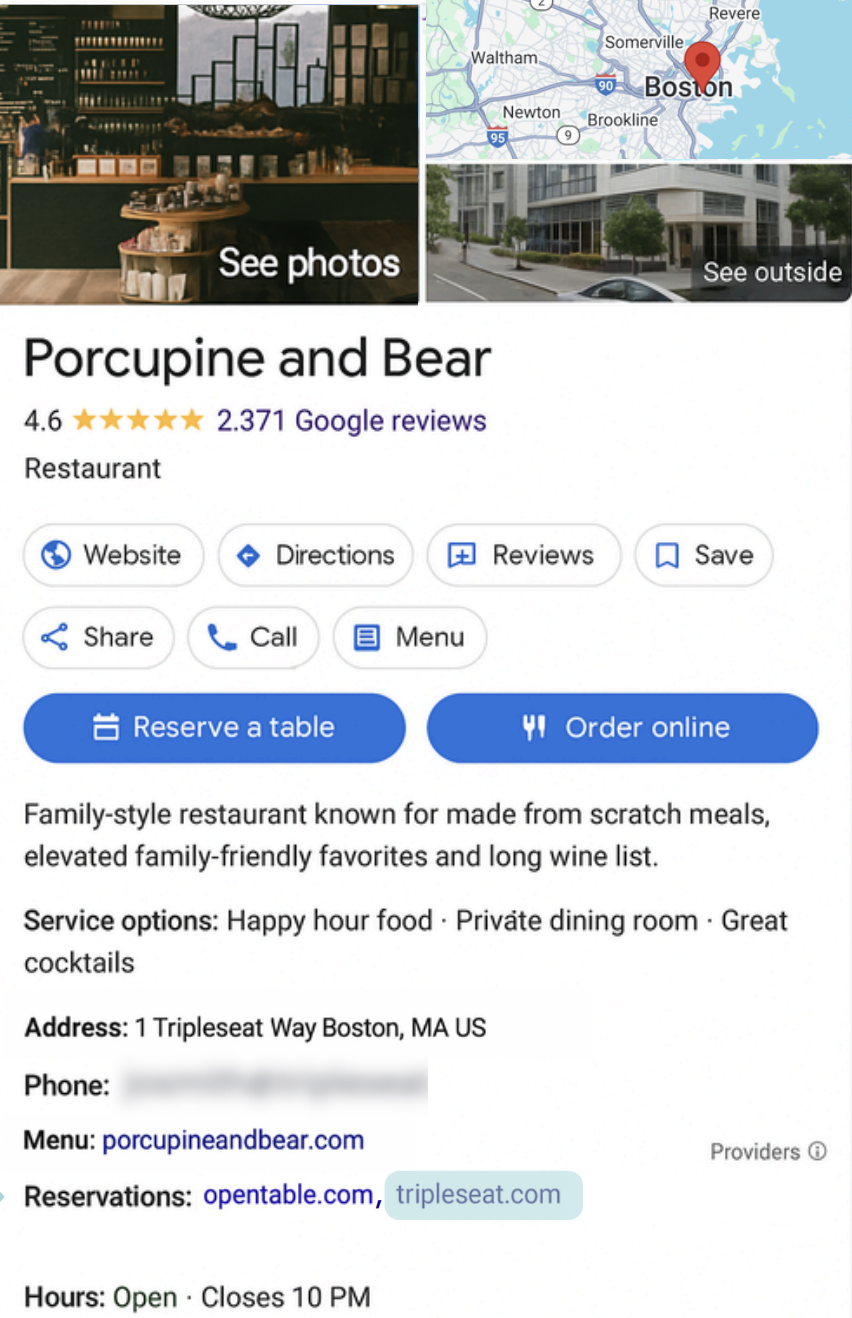852x1318 pixels.
Task: Click the Providers info icon
Action: (818, 1151)
